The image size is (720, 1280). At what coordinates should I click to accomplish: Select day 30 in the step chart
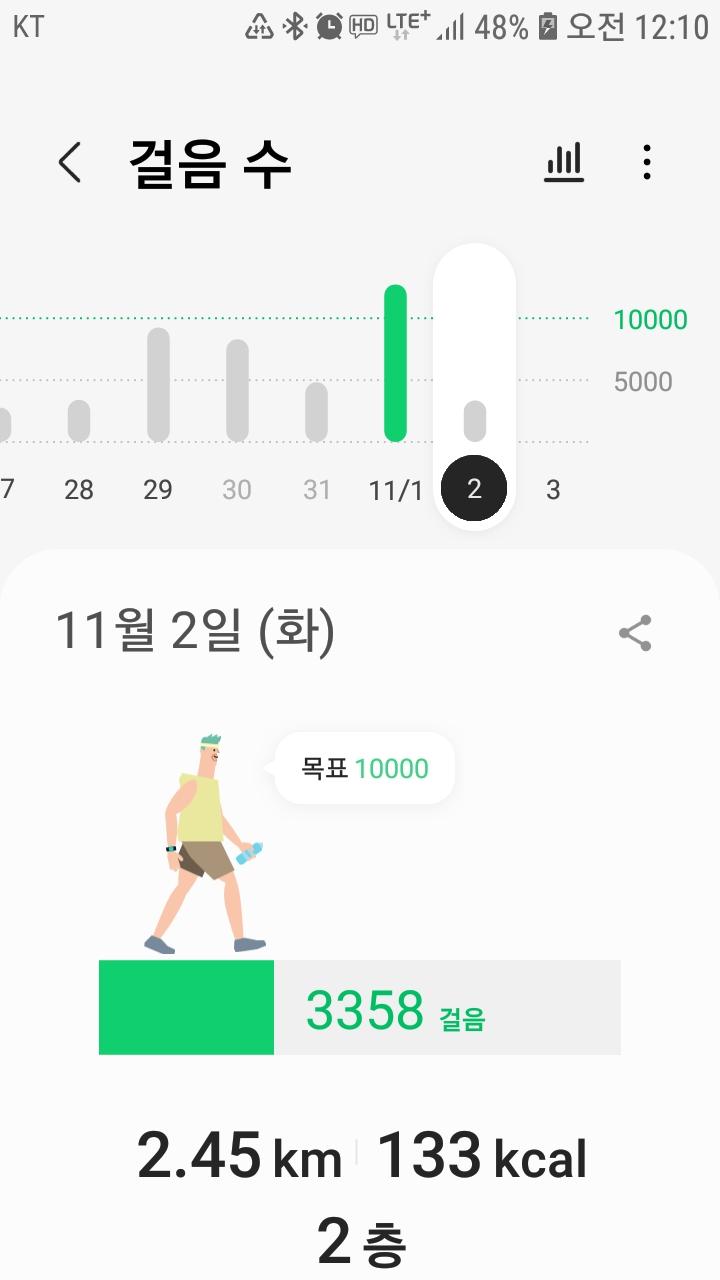[x=237, y=391]
